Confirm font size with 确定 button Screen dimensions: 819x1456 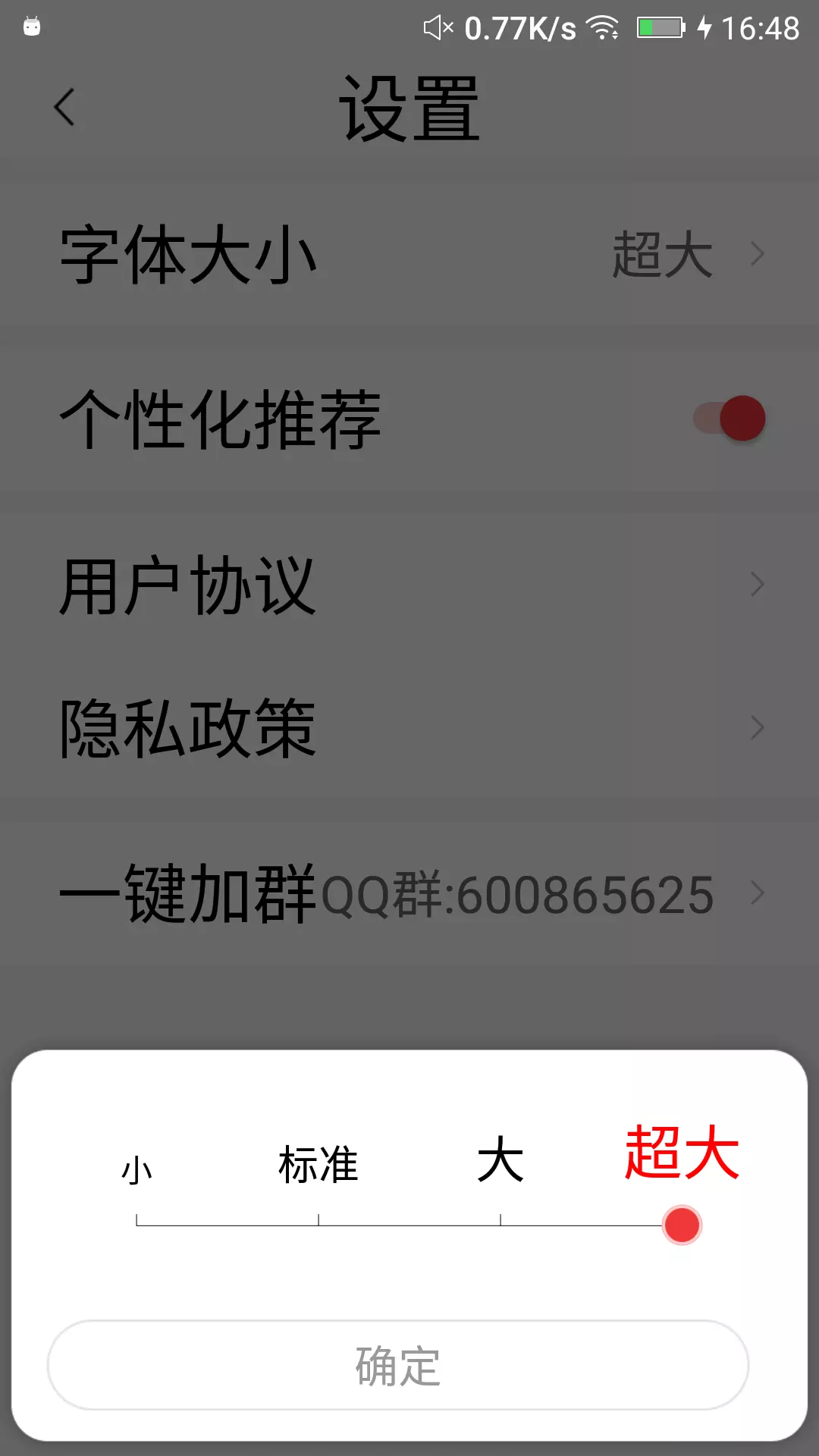click(398, 1365)
